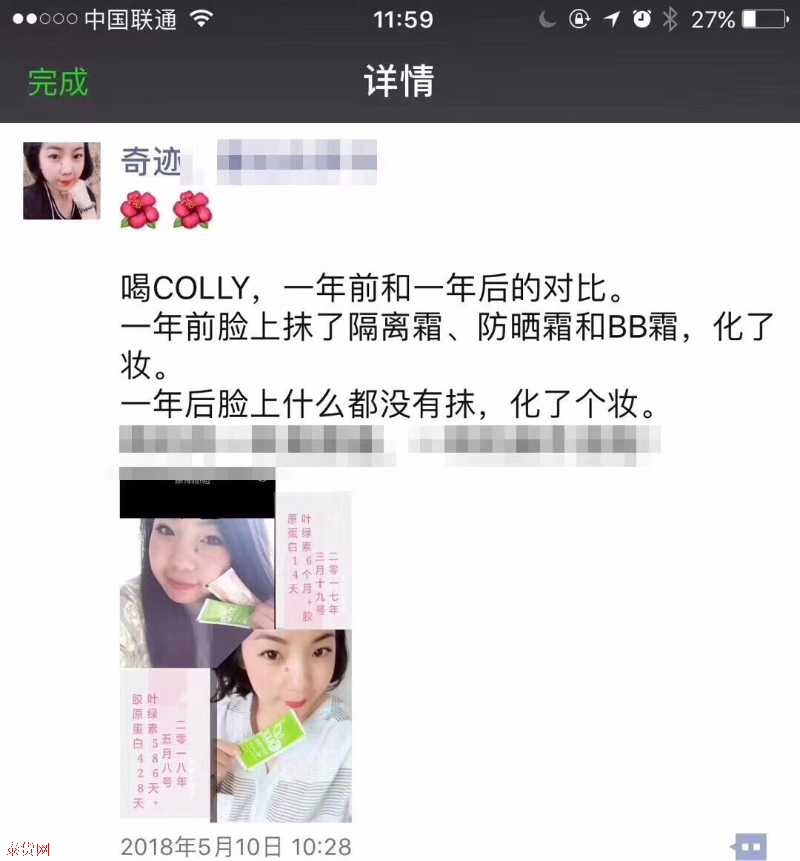
Task: Open the like and comment menu
Action: tap(750, 846)
